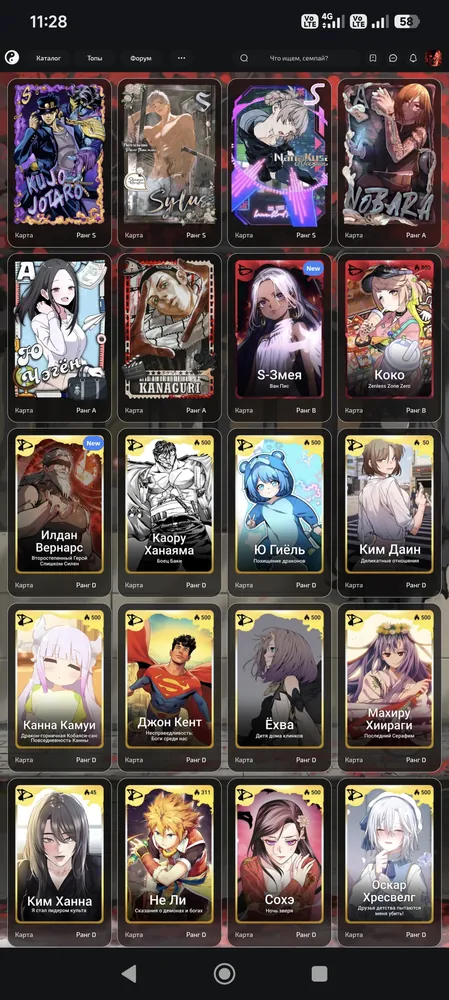Go back using the system back button
Screen dimensions: 449x1000
pos(129,973)
